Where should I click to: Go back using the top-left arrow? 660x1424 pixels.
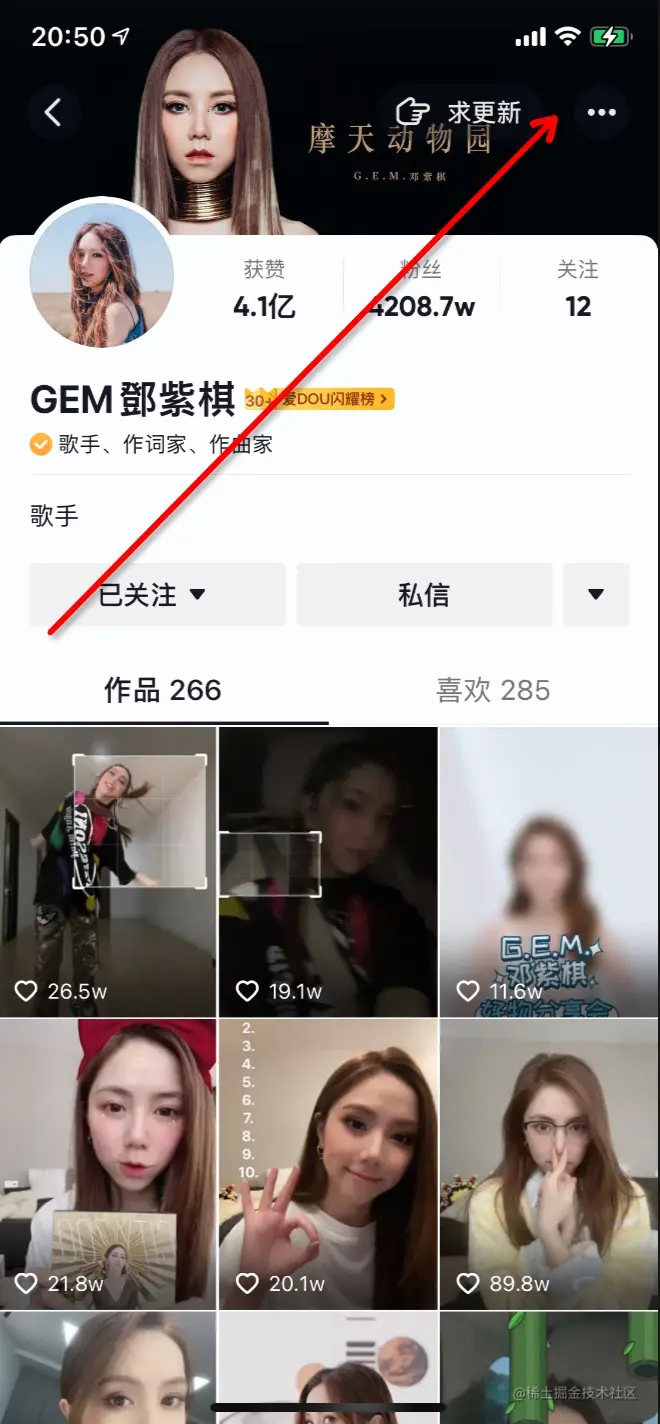pyautogui.click(x=54, y=113)
